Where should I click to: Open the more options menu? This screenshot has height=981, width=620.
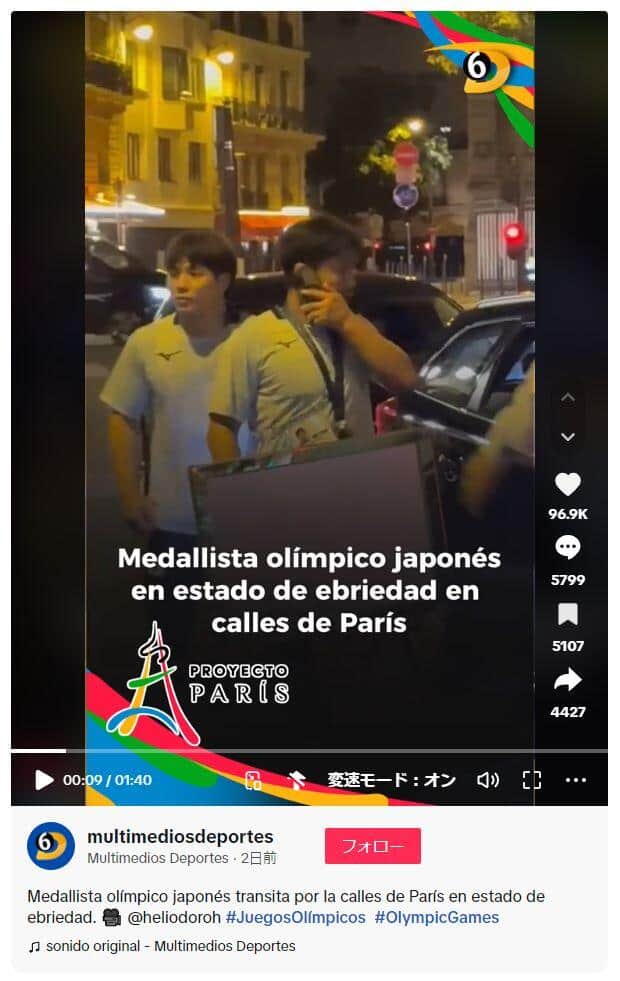[576, 780]
